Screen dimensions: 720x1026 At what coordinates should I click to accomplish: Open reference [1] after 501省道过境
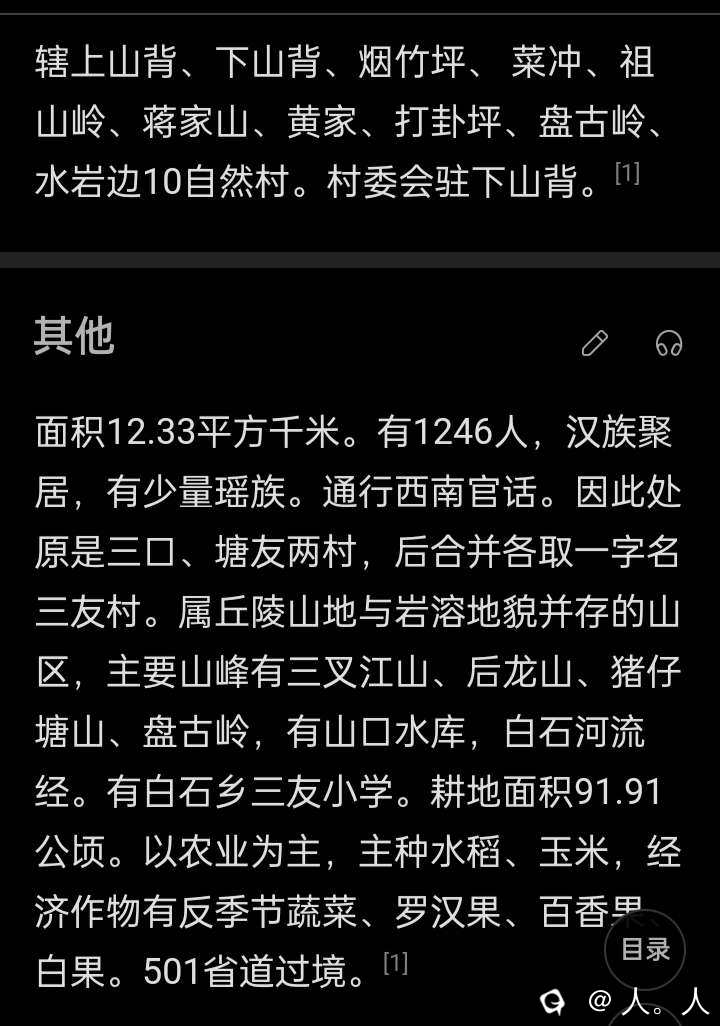point(396,963)
